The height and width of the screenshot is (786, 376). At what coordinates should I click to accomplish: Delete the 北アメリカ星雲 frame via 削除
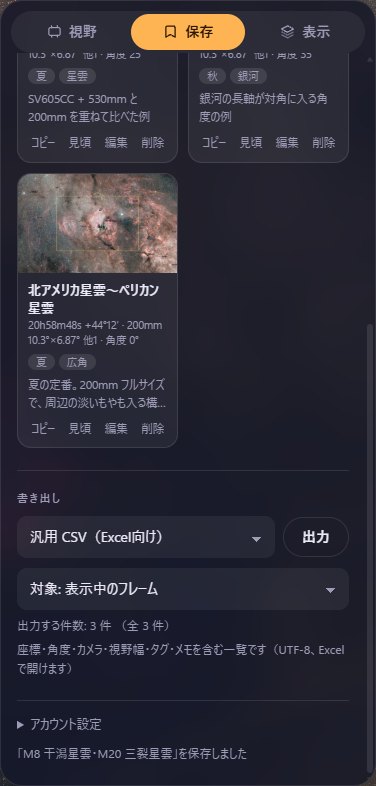152,429
